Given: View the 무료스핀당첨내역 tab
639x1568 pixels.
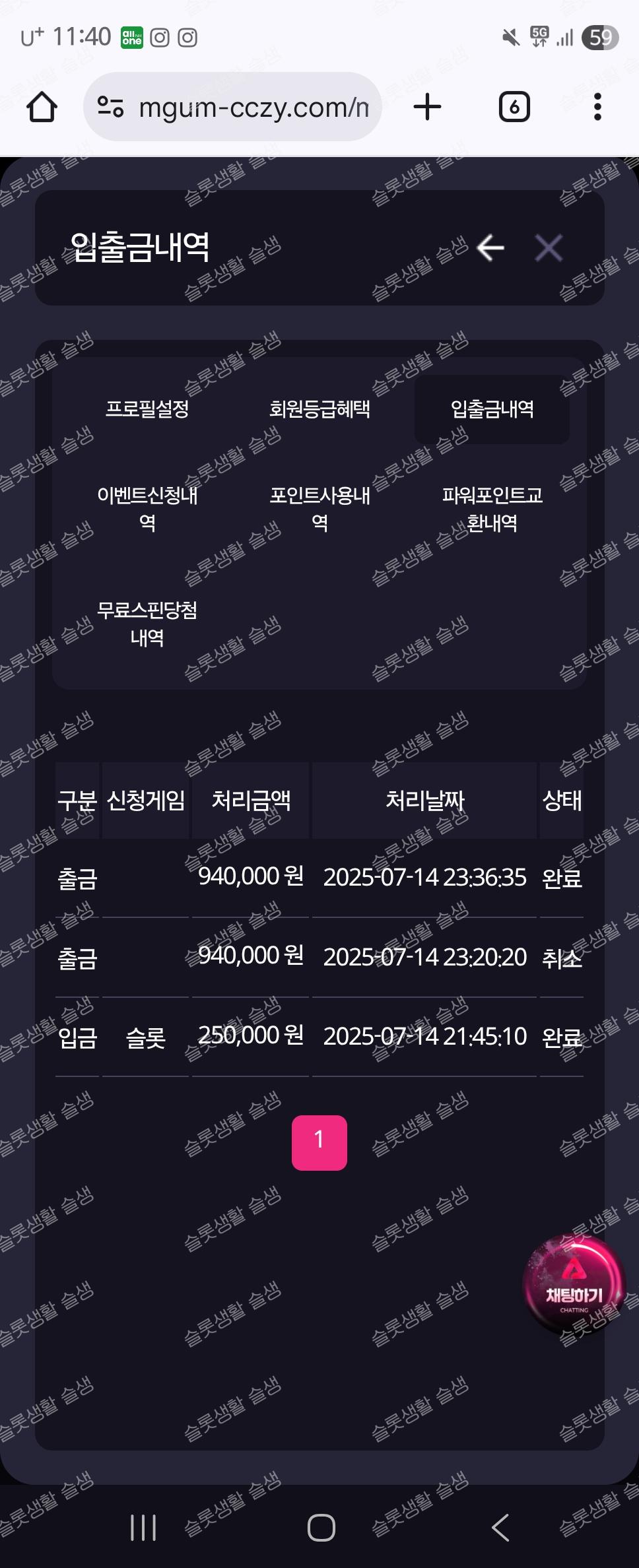Looking at the screenshot, I should 147,623.
